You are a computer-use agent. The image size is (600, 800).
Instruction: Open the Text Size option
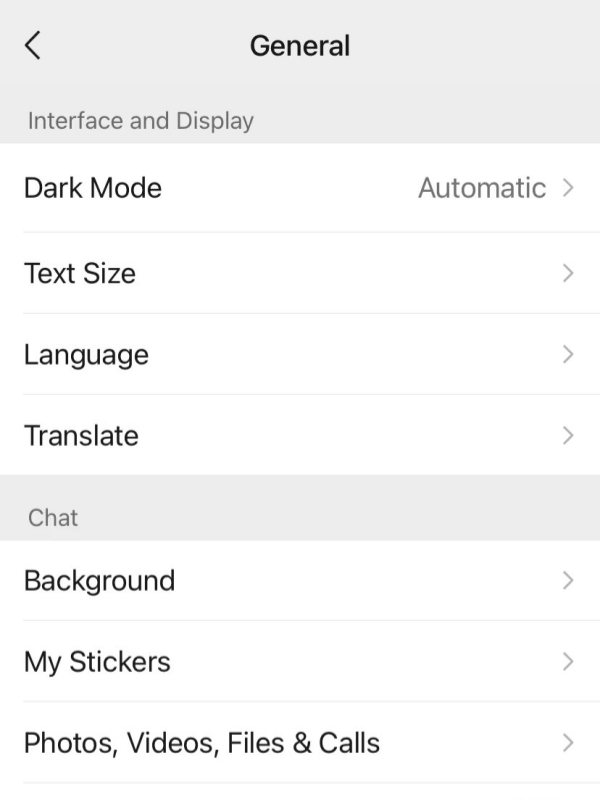coord(300,273)
